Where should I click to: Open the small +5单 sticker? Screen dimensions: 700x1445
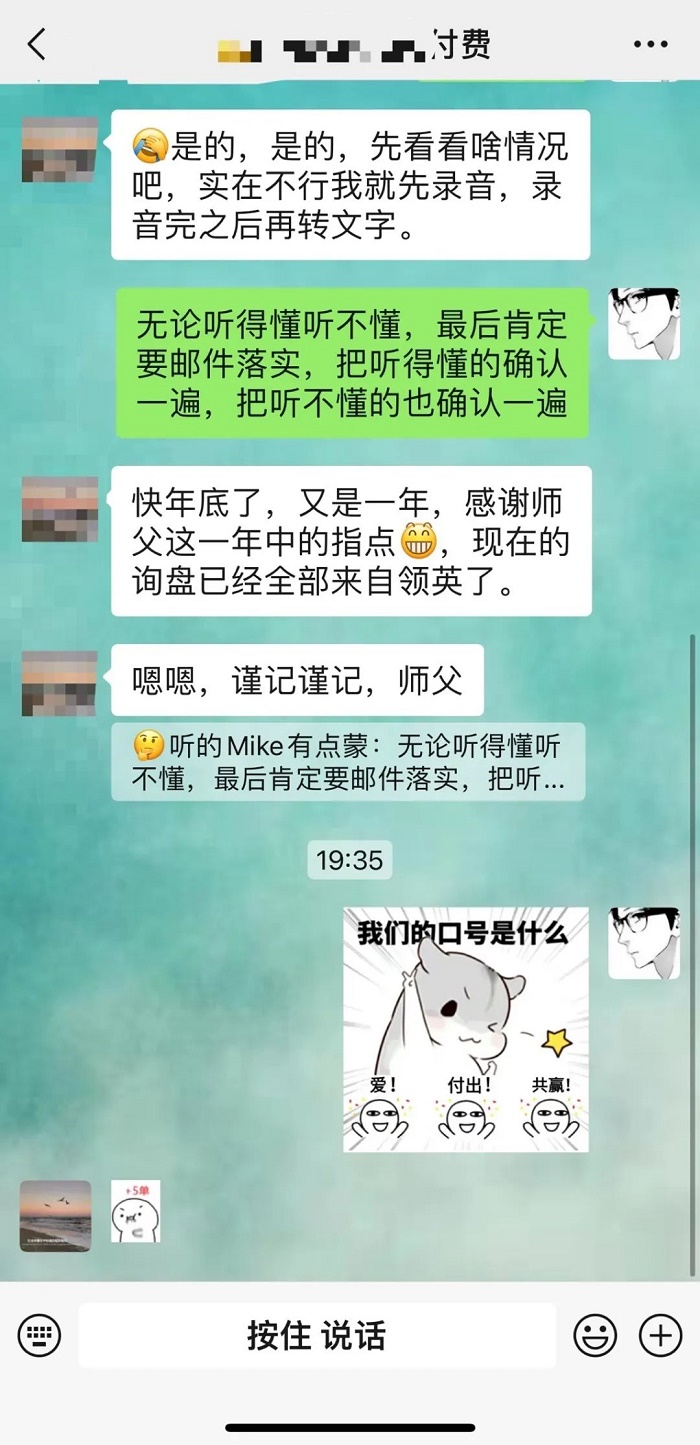135,1210
